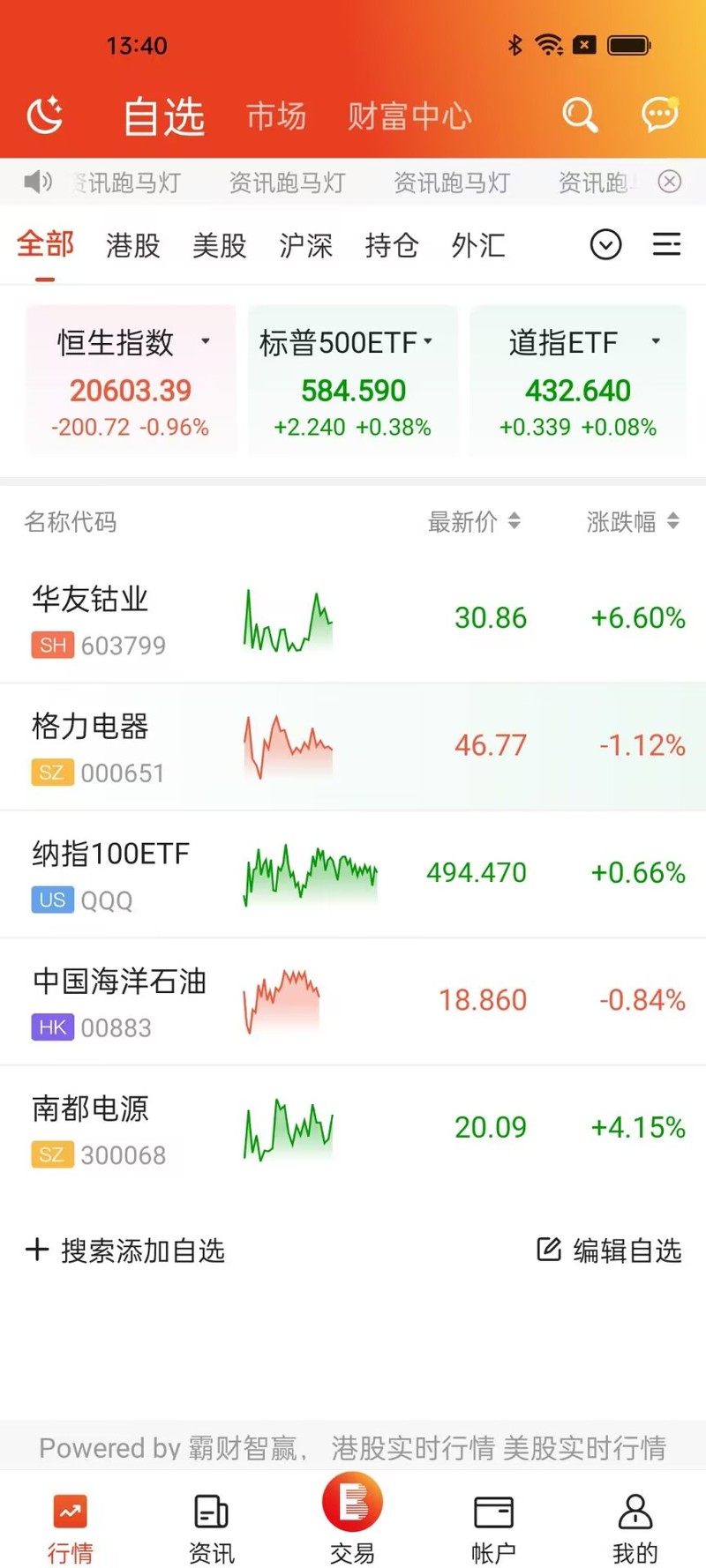
Task: Open the 华友钴业 stock row
Action: point(353,619)
